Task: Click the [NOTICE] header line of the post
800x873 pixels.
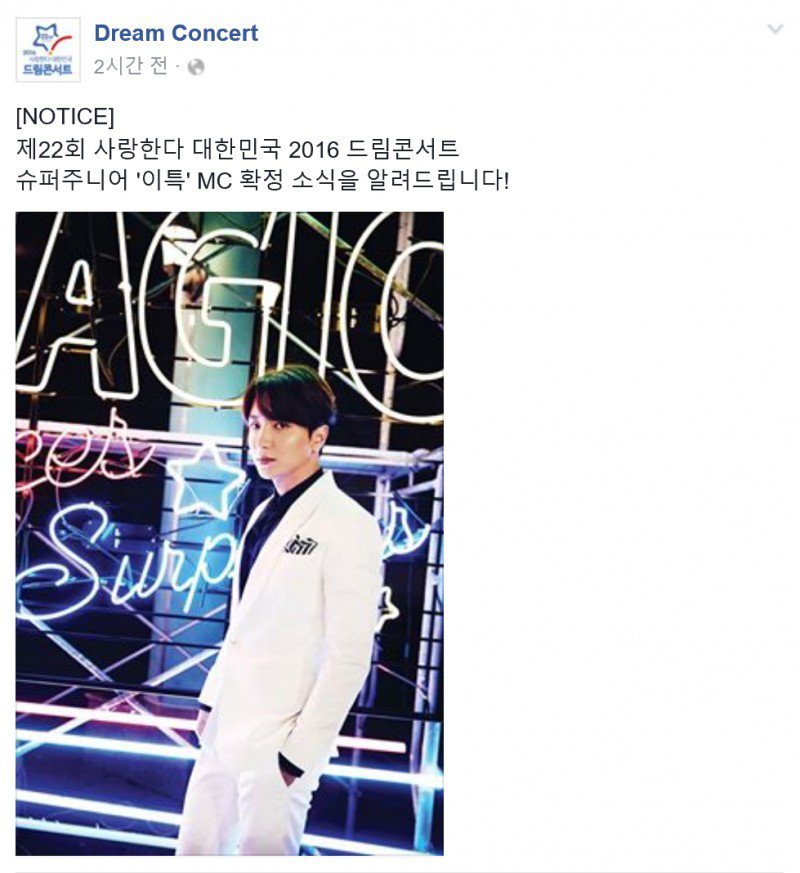Action: coord(60,120)
